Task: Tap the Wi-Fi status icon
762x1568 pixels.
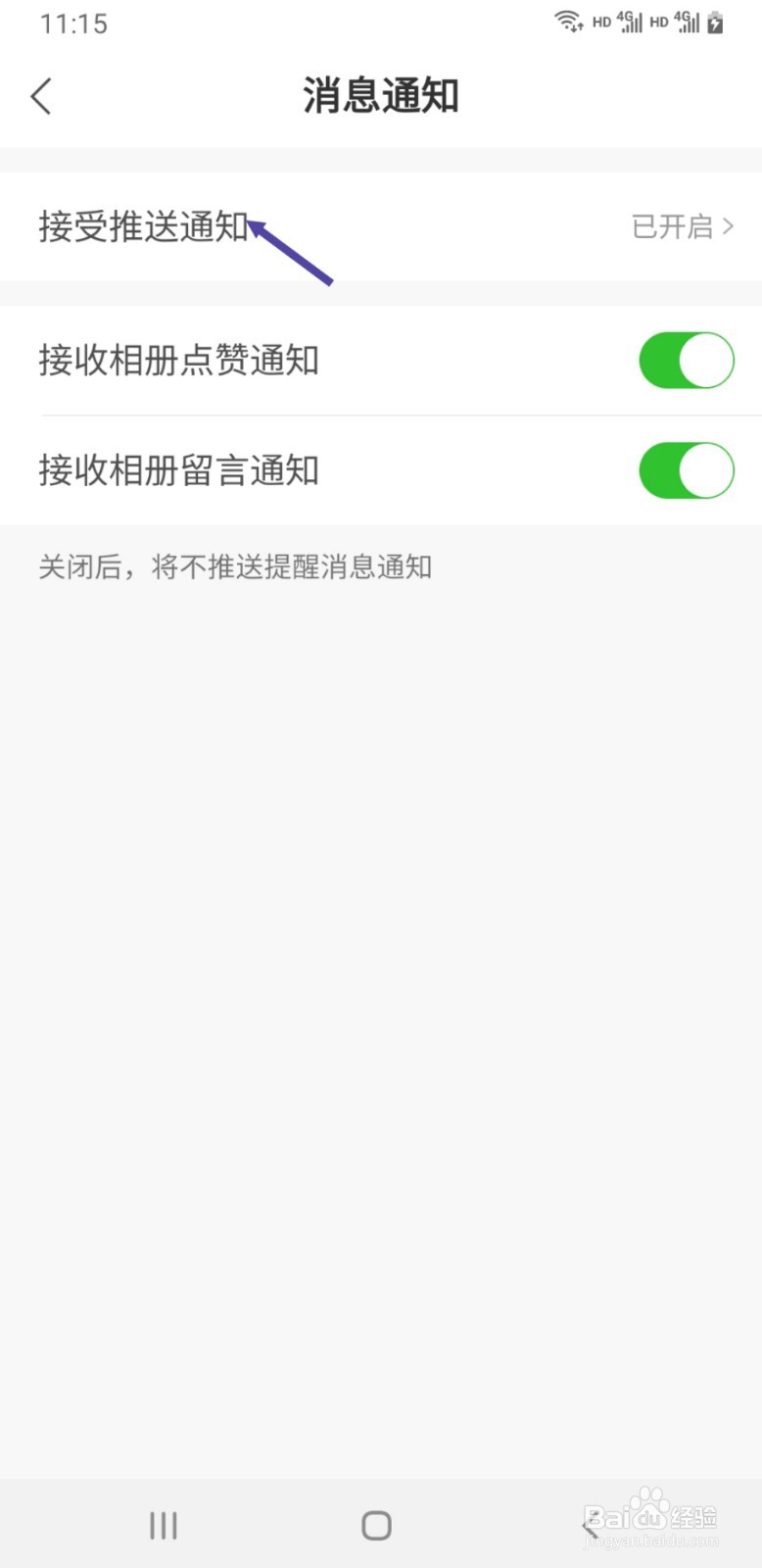Action: pos(566,20)
